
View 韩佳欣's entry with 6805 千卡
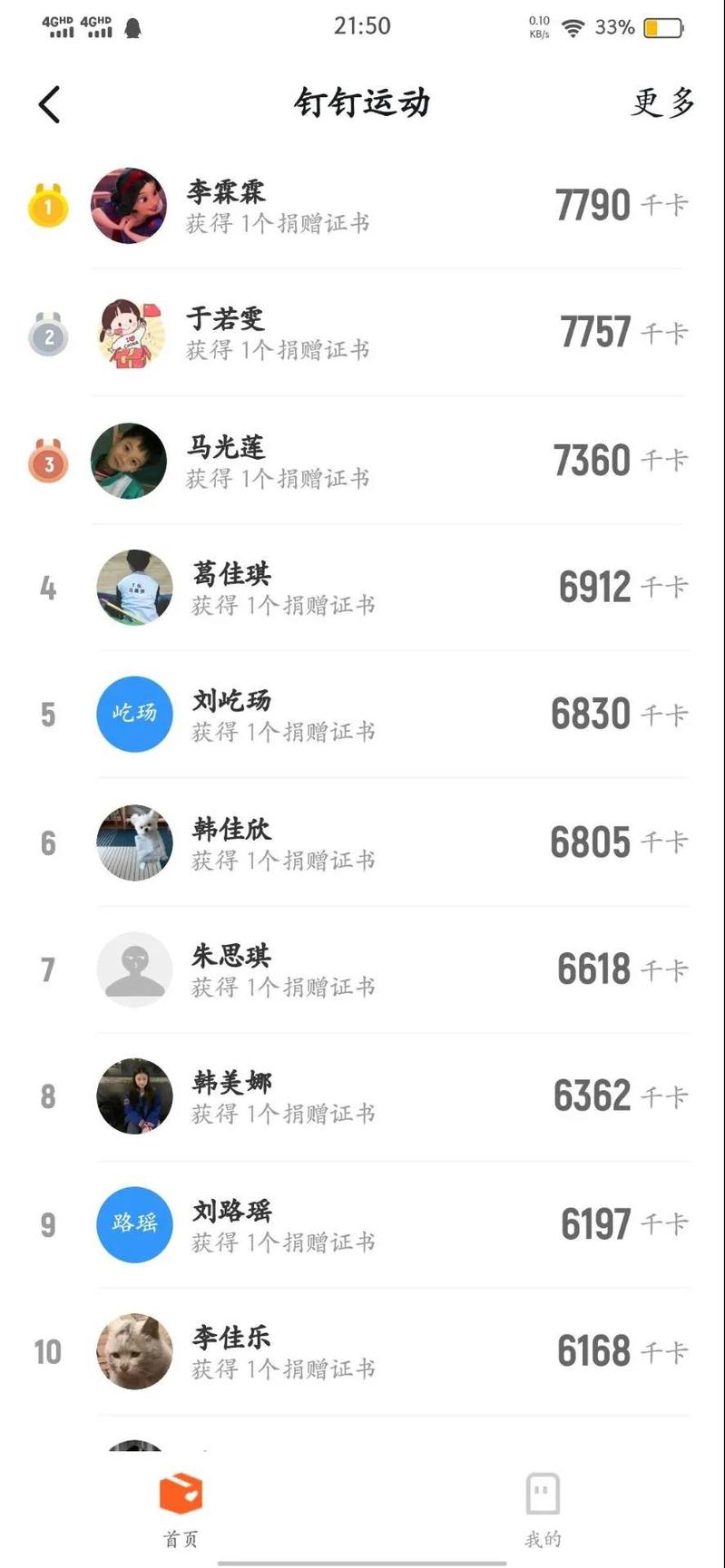tap(363, 842)
